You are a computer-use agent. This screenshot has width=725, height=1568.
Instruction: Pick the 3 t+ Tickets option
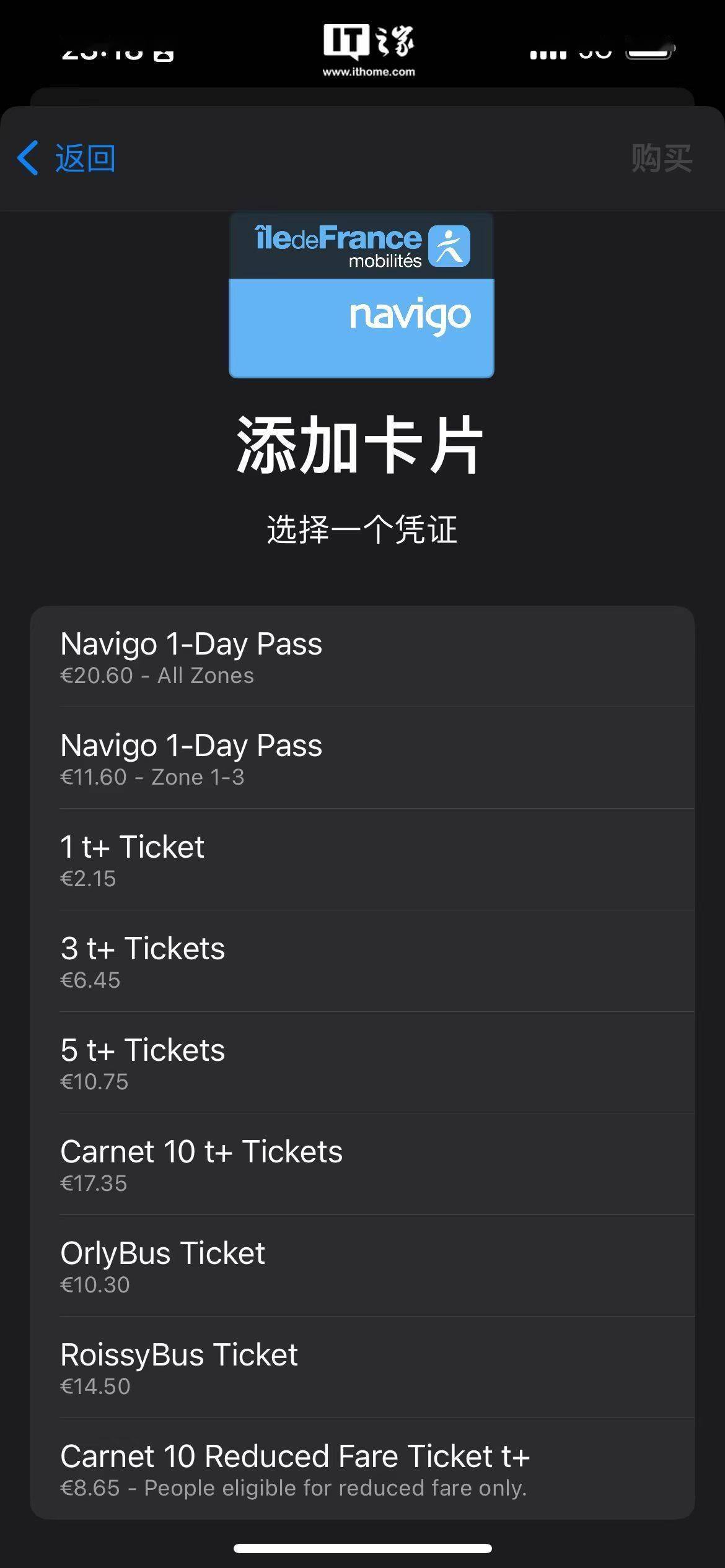click(362, 962)
